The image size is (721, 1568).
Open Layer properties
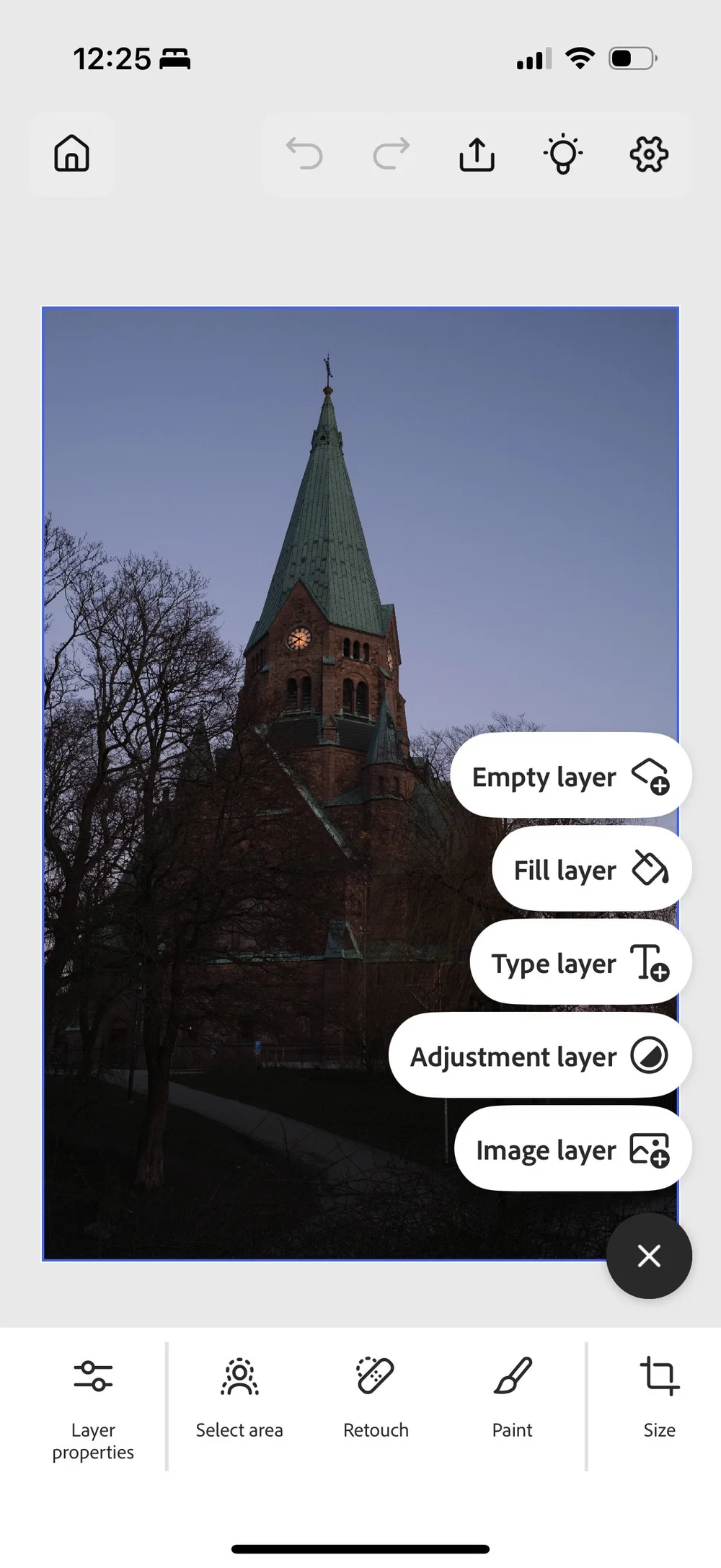point(93,1406)
